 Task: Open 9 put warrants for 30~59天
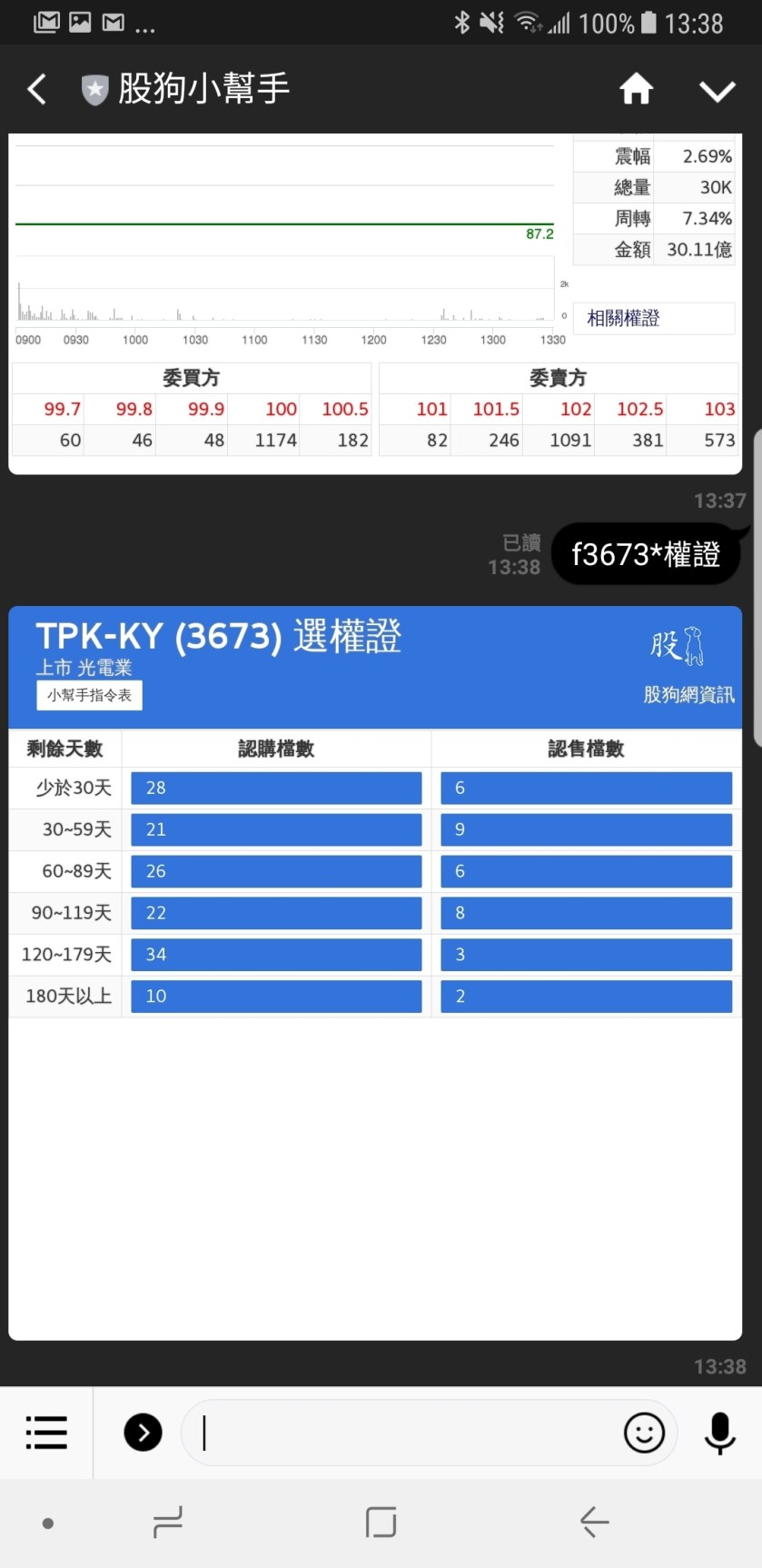click(586, 829)
